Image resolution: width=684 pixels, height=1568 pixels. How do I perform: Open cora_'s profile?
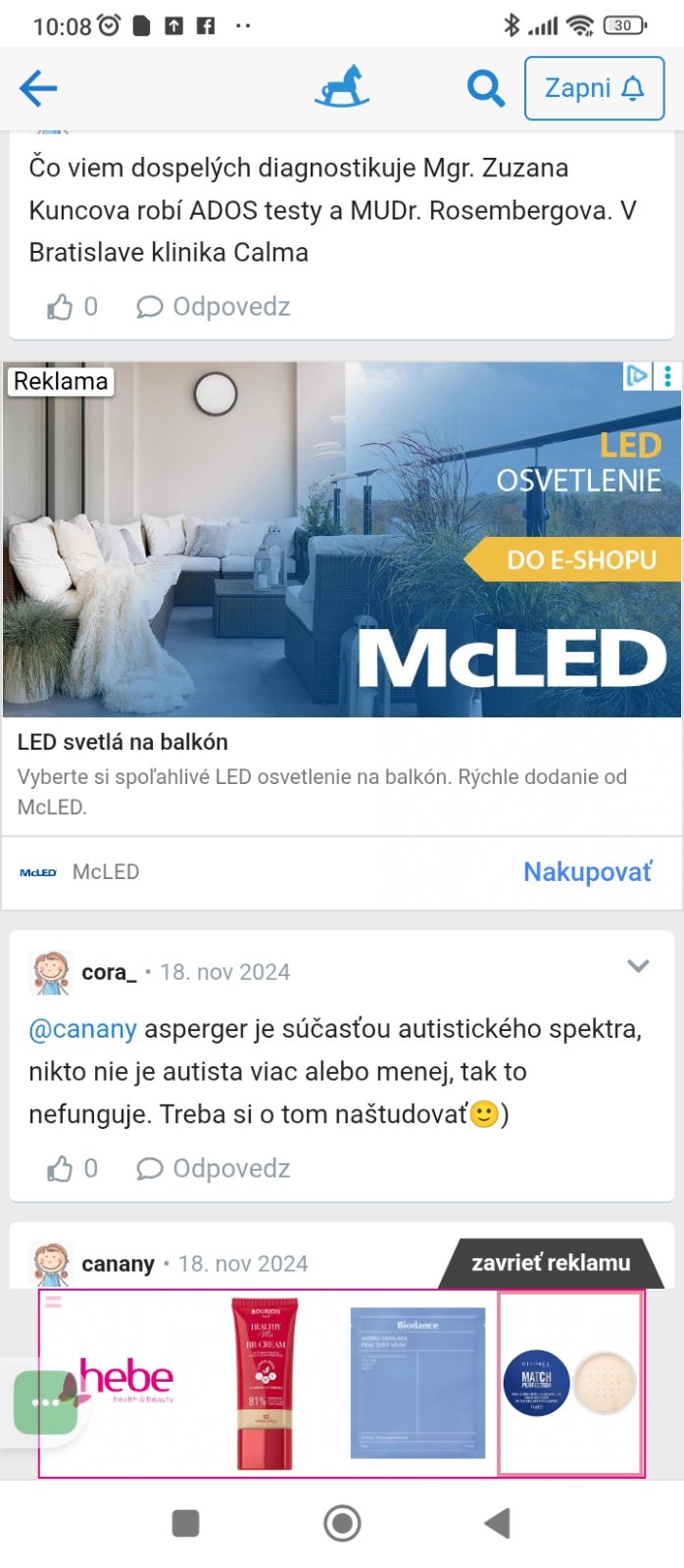[x=108, y=972]
